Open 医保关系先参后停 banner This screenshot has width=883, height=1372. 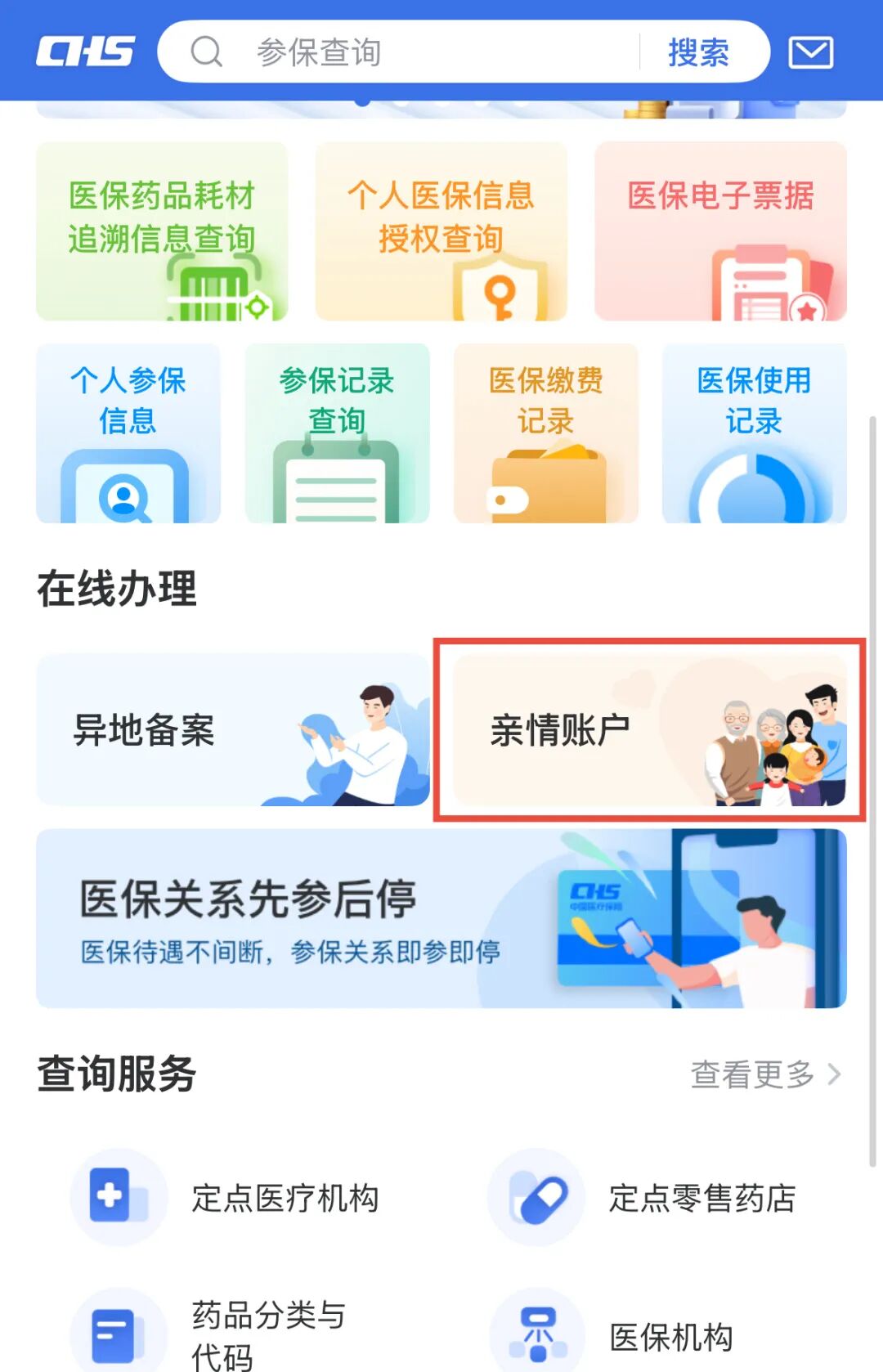[441, 918]
